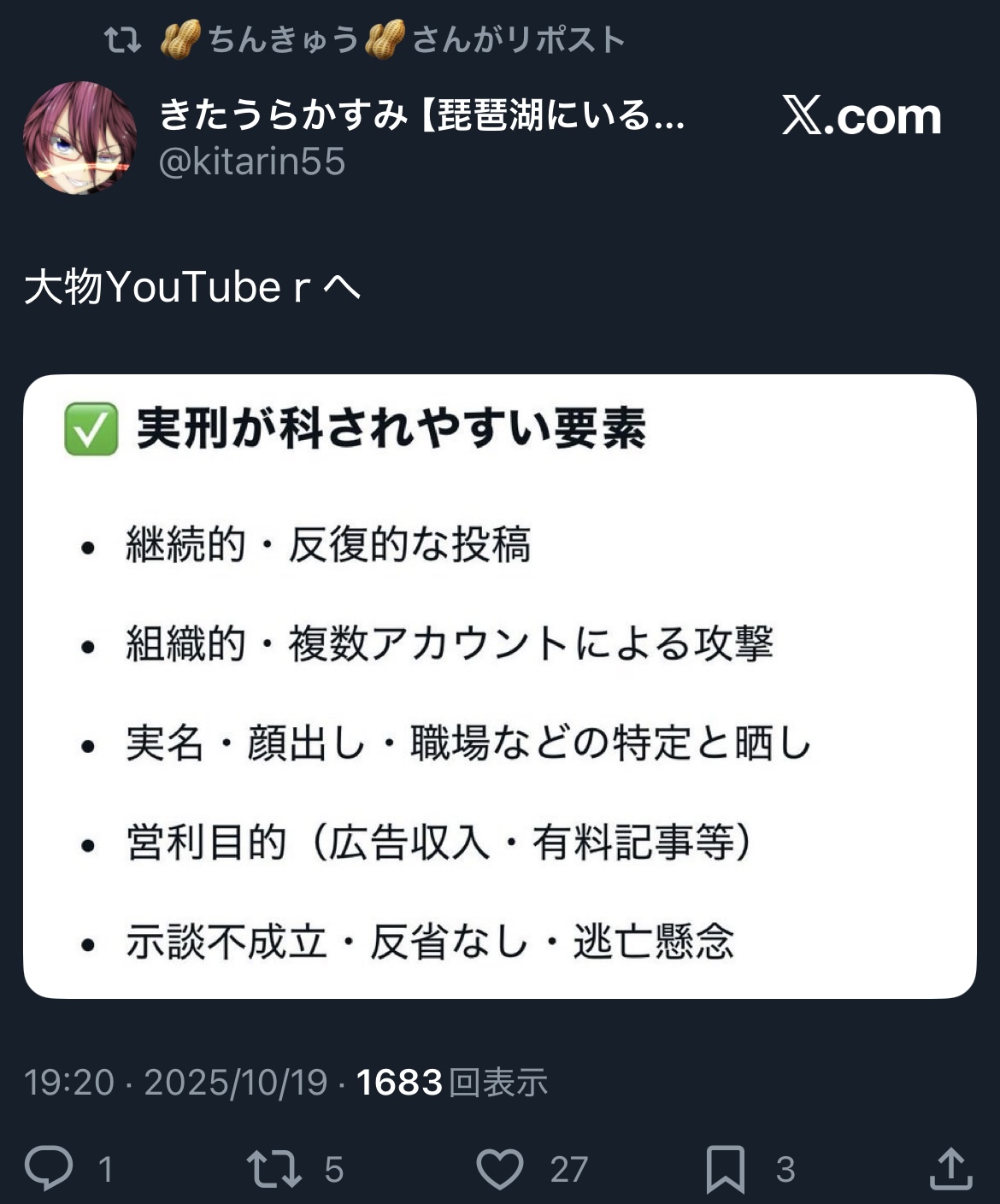
Task: Repost this post
Action: [274, 1168]
